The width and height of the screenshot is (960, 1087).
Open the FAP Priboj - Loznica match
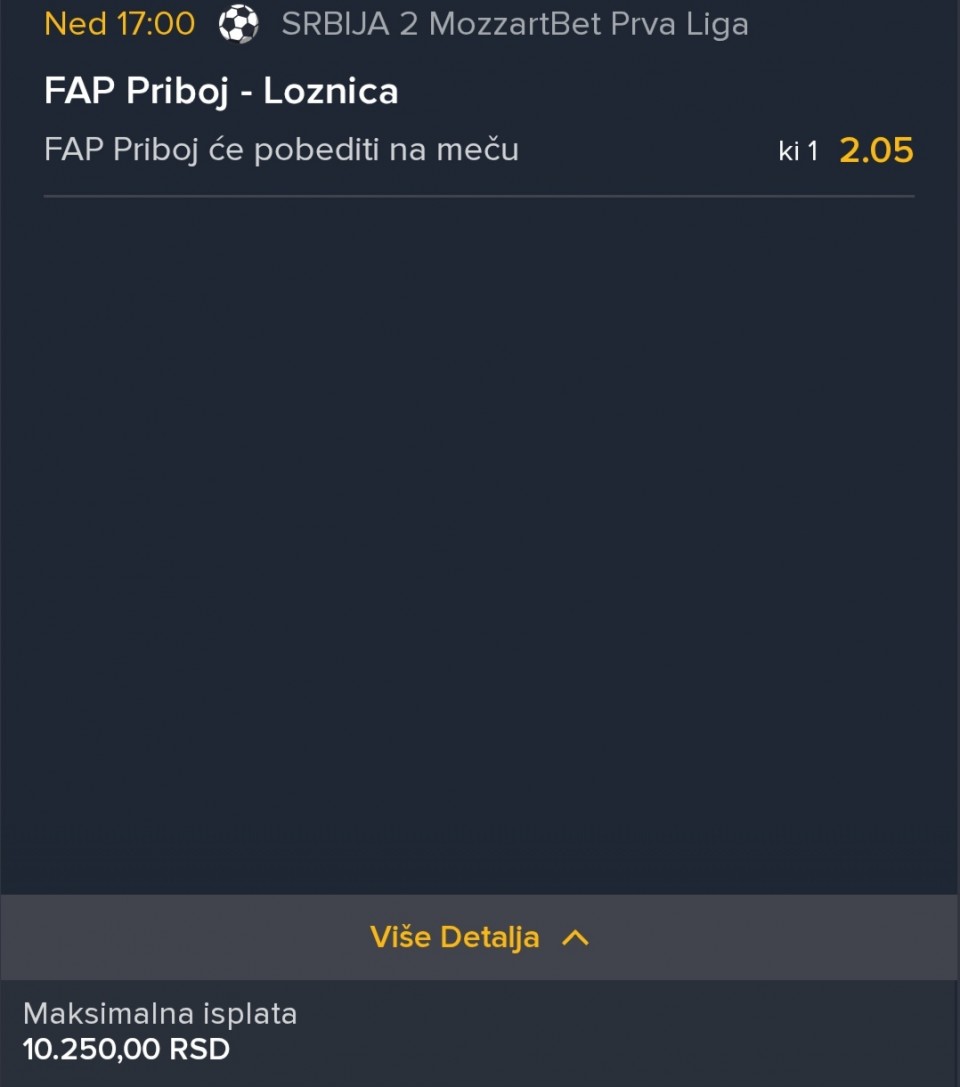click(221, 92)
